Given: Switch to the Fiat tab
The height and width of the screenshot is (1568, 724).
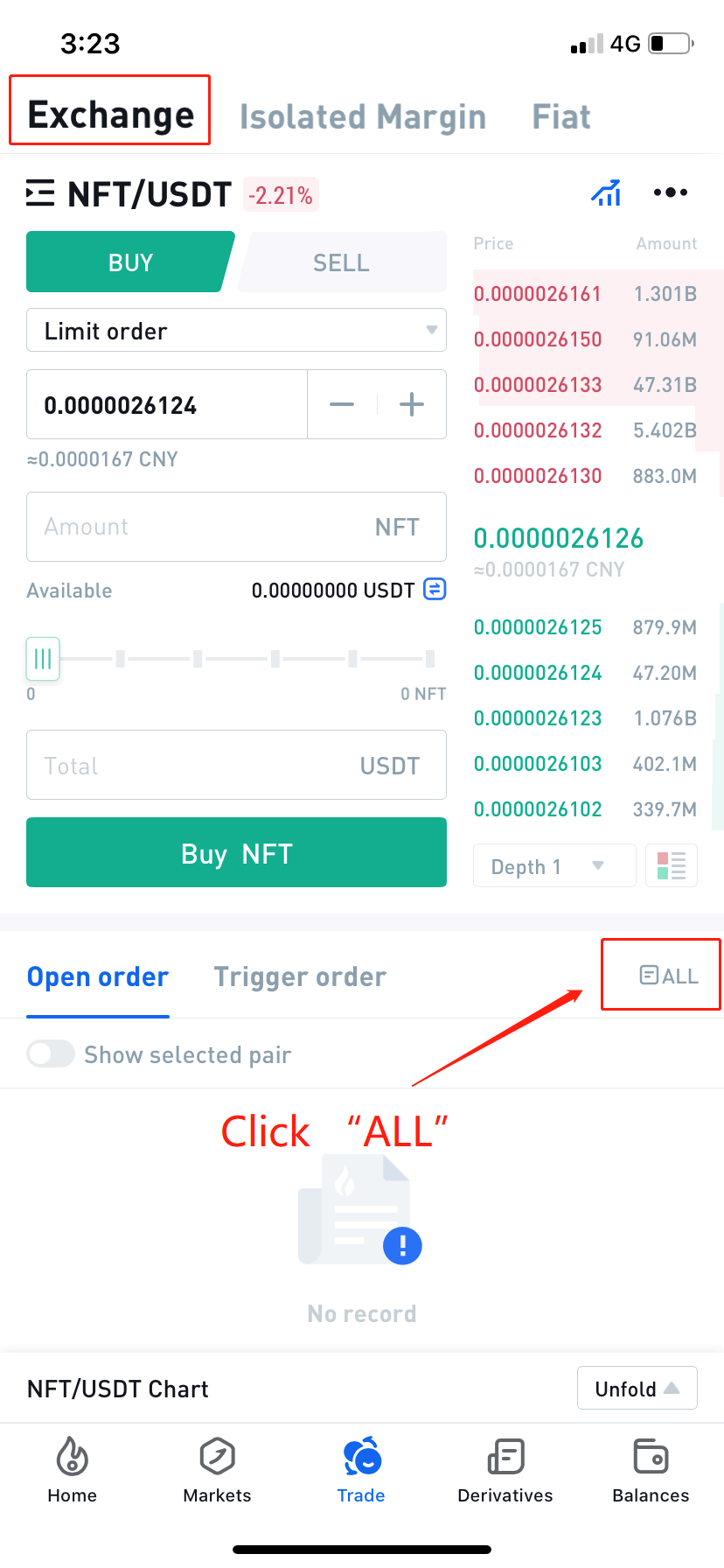Looking at the screenshot, I should click(561, 116).
